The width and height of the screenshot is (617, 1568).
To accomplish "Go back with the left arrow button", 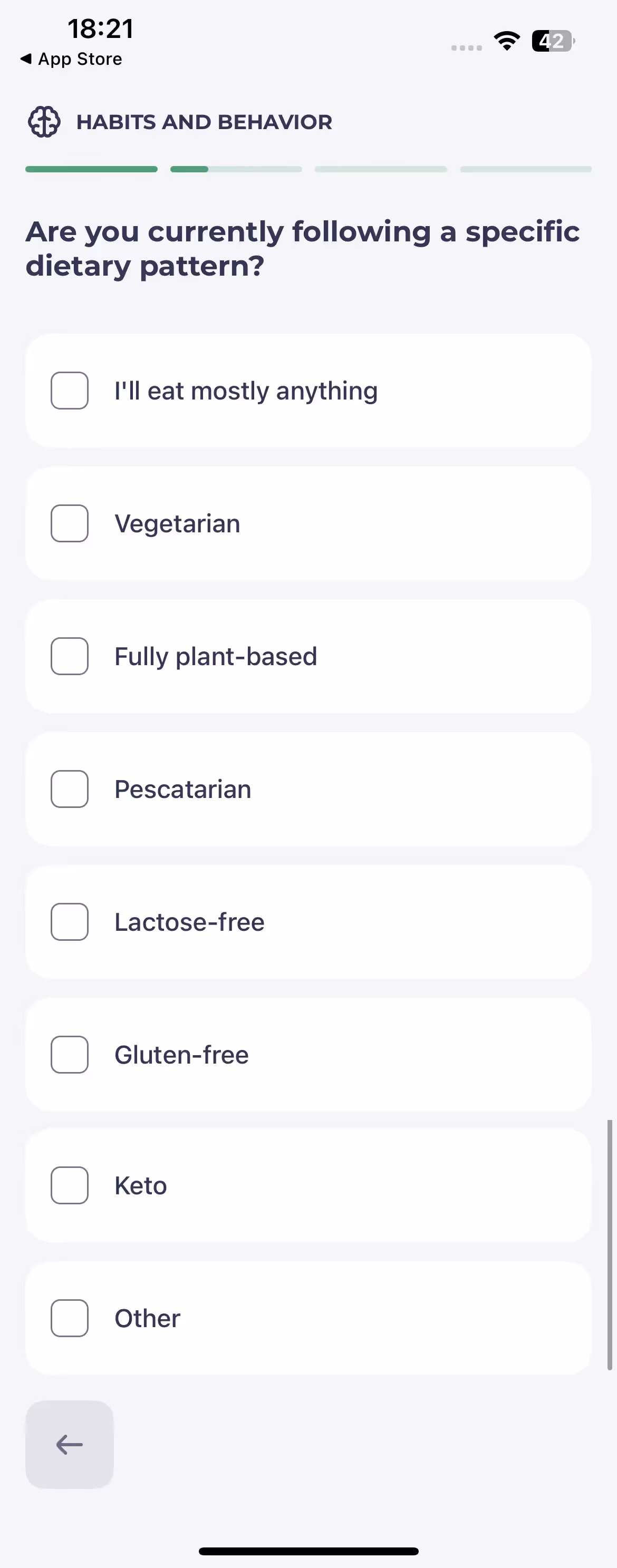I will pyautogui.click(x=70, y=1445).
